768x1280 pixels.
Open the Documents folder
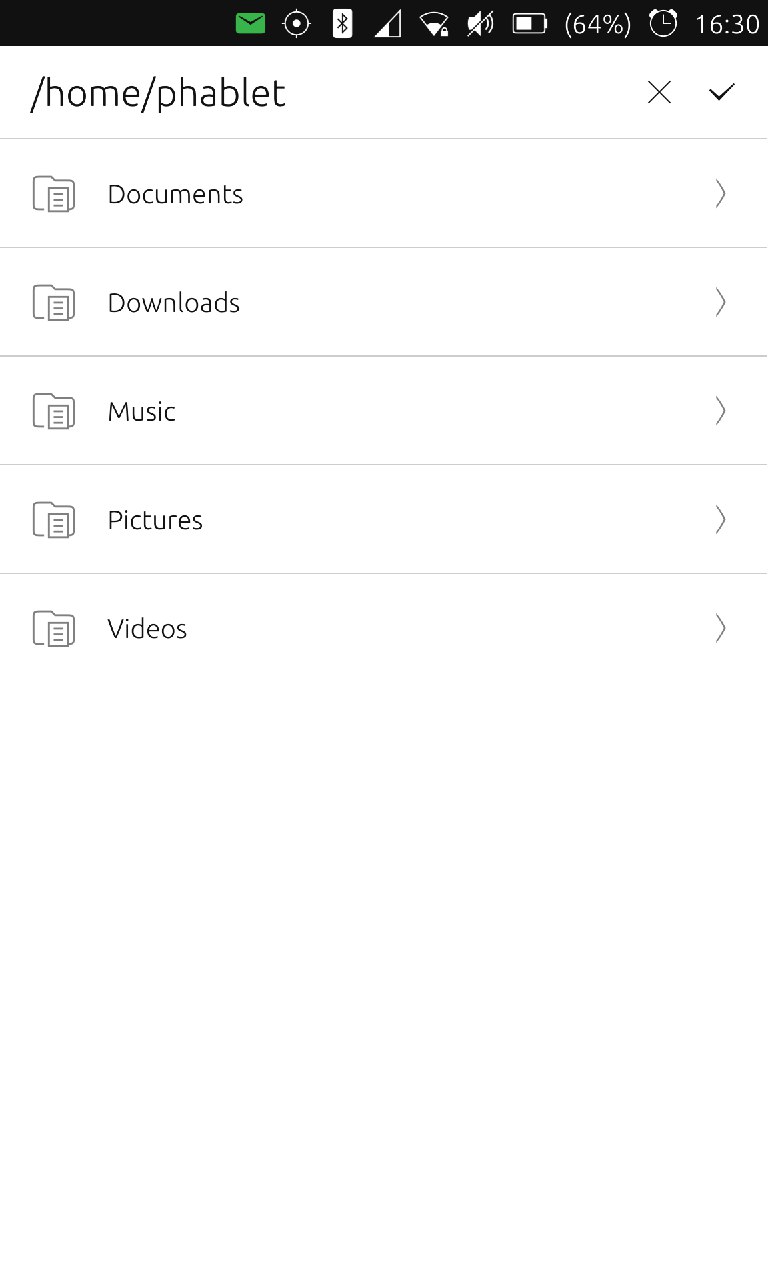click(175, 194)
